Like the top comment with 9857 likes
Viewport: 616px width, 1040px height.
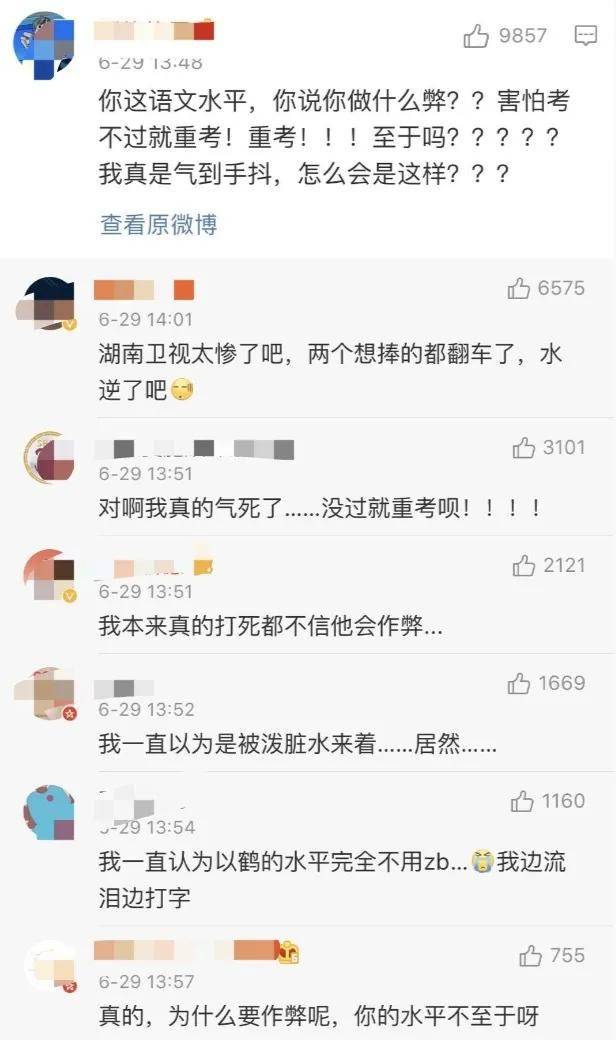477,36
